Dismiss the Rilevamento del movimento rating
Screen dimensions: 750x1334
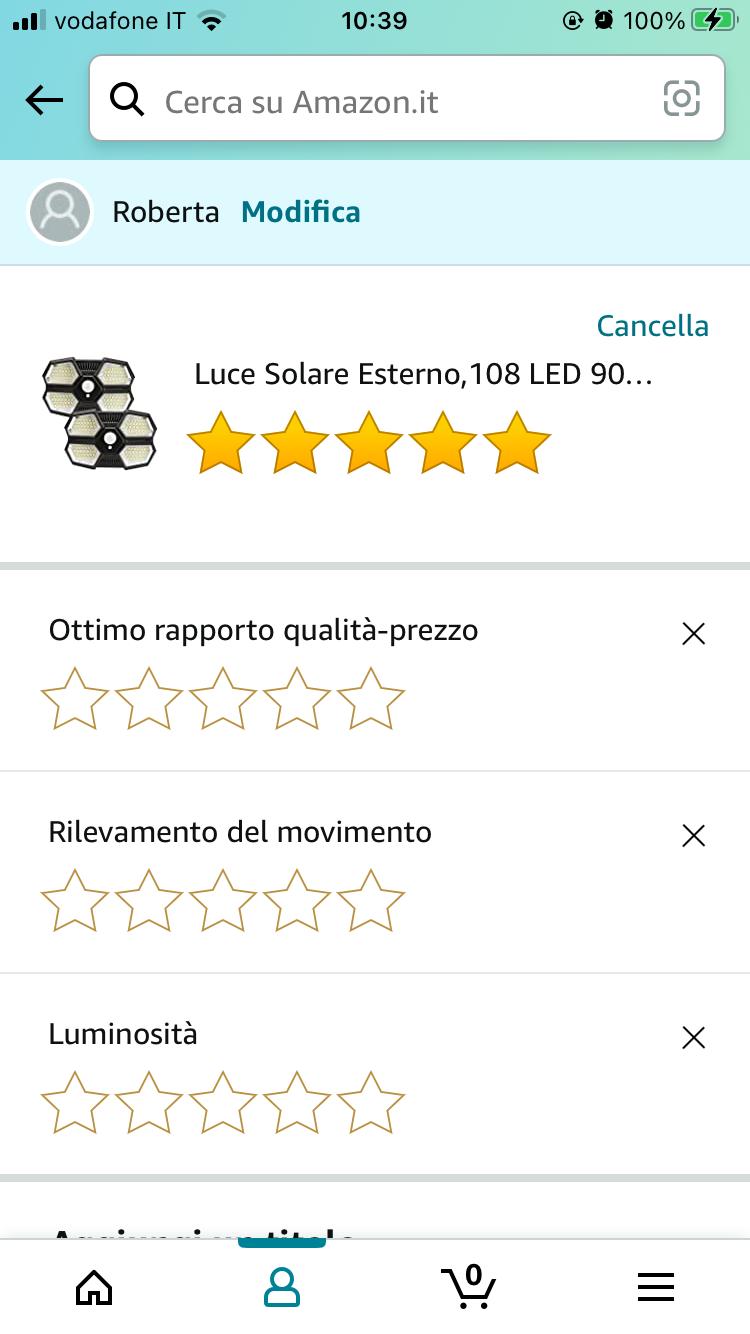(x=693, y=835)
